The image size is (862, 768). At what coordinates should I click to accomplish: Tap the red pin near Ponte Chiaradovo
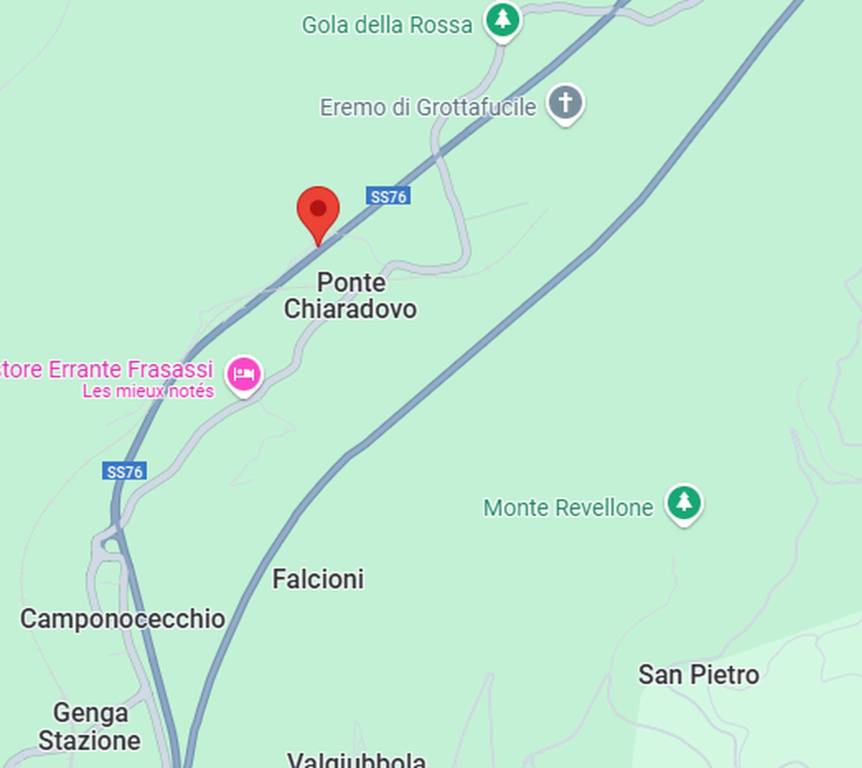(318, 211)
